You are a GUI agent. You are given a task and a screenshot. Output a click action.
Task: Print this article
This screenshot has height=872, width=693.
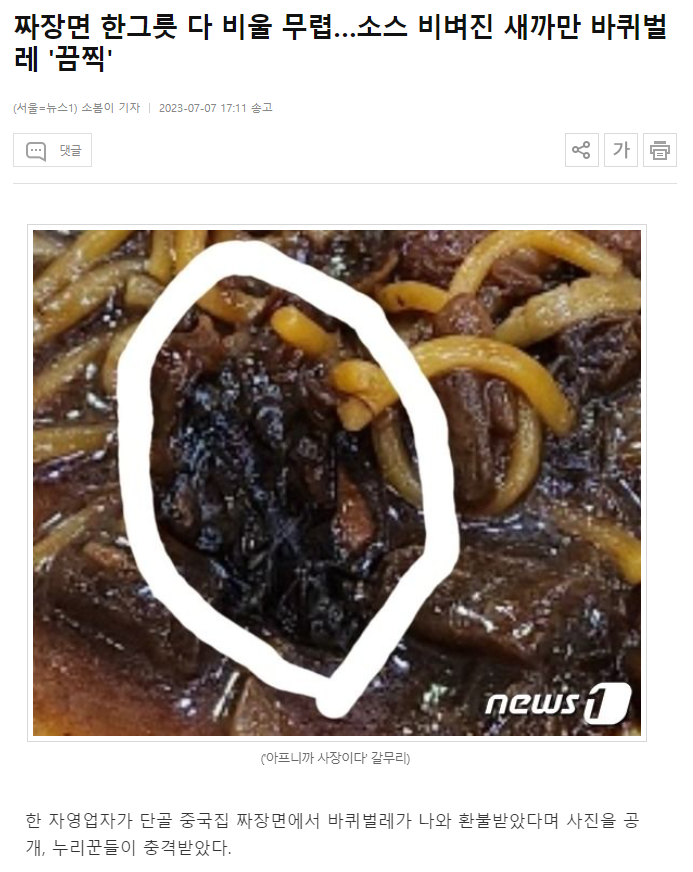pyautogui.click(x=659, y=150)
